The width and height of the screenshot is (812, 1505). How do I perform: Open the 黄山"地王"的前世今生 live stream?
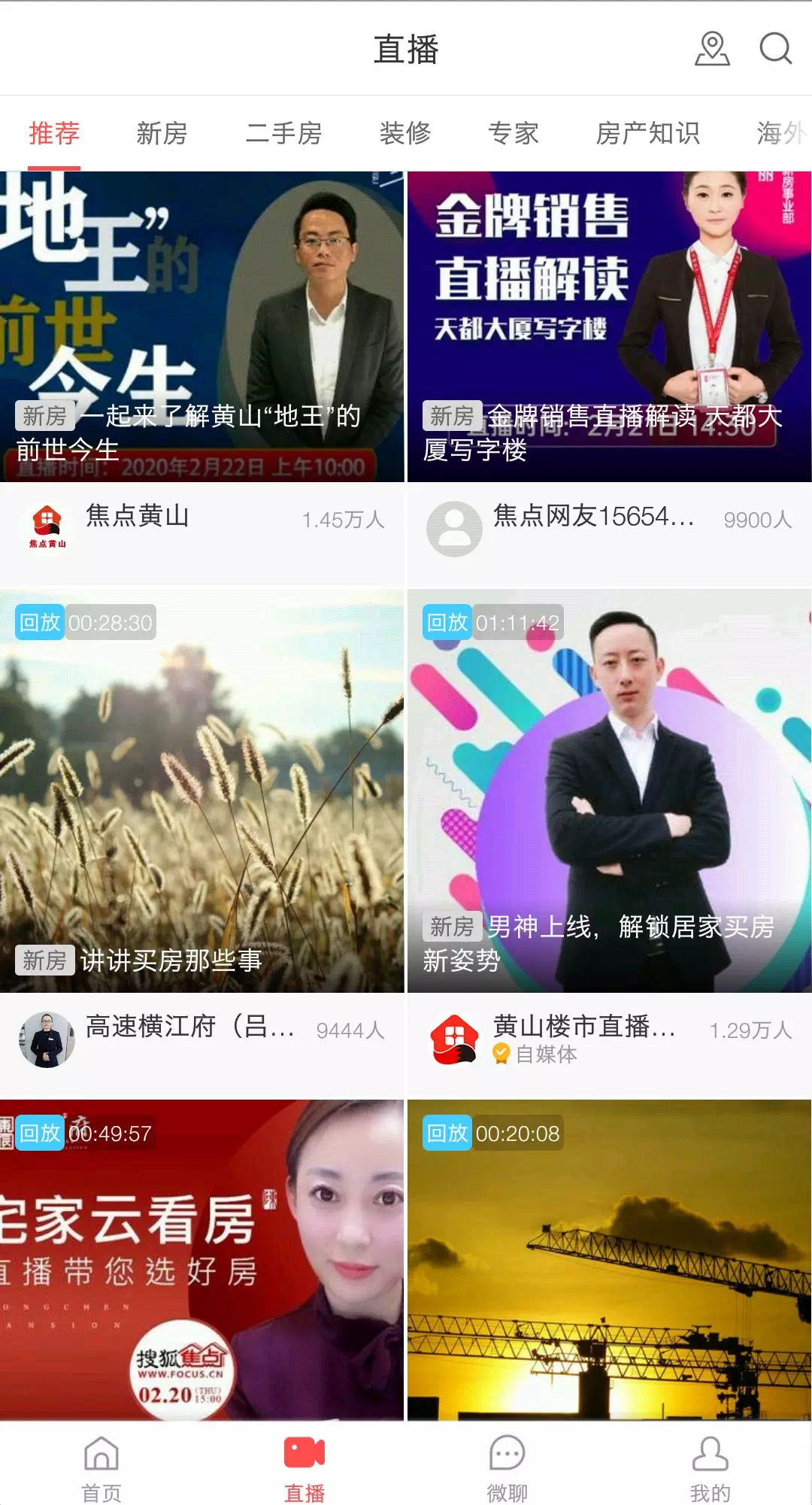(x=201, y=327)
